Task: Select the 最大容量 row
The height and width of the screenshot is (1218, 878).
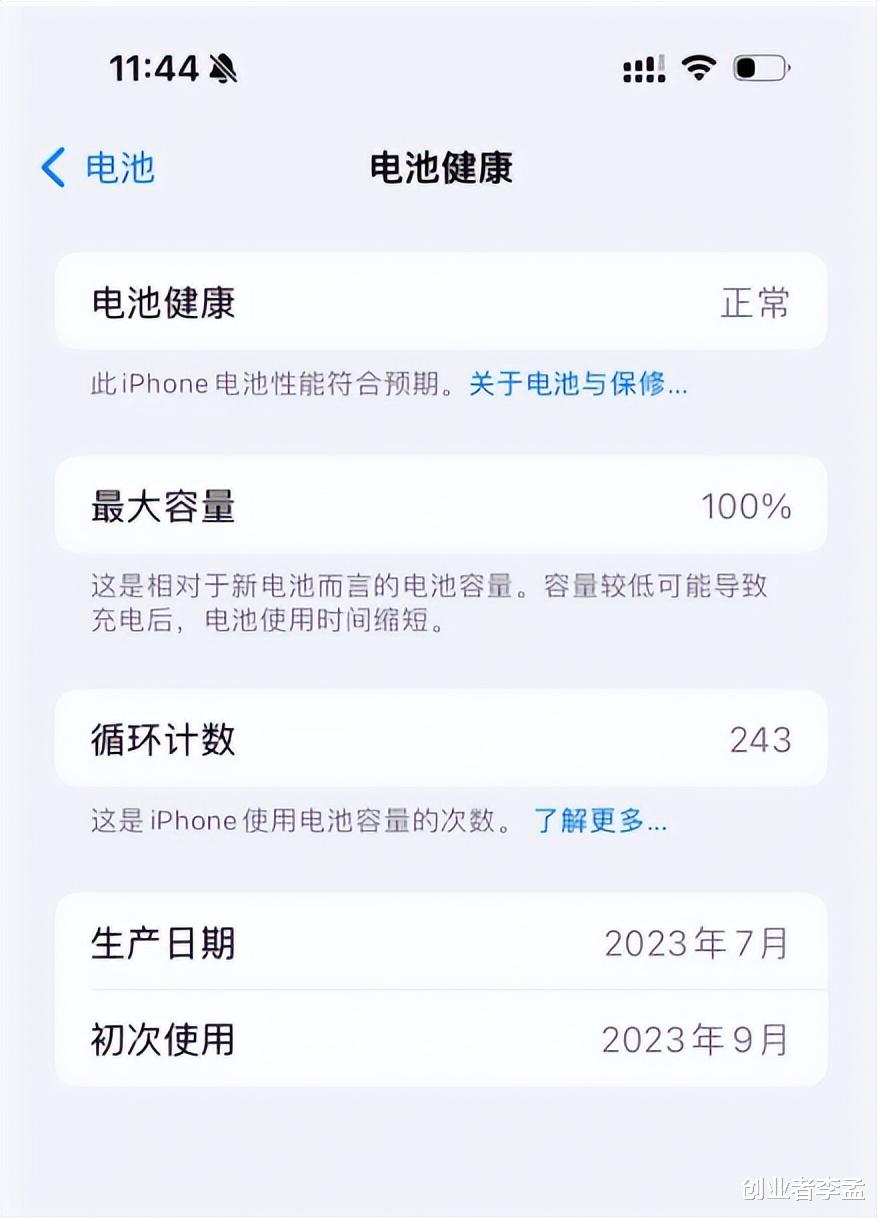Action: (x=439, y=505)
